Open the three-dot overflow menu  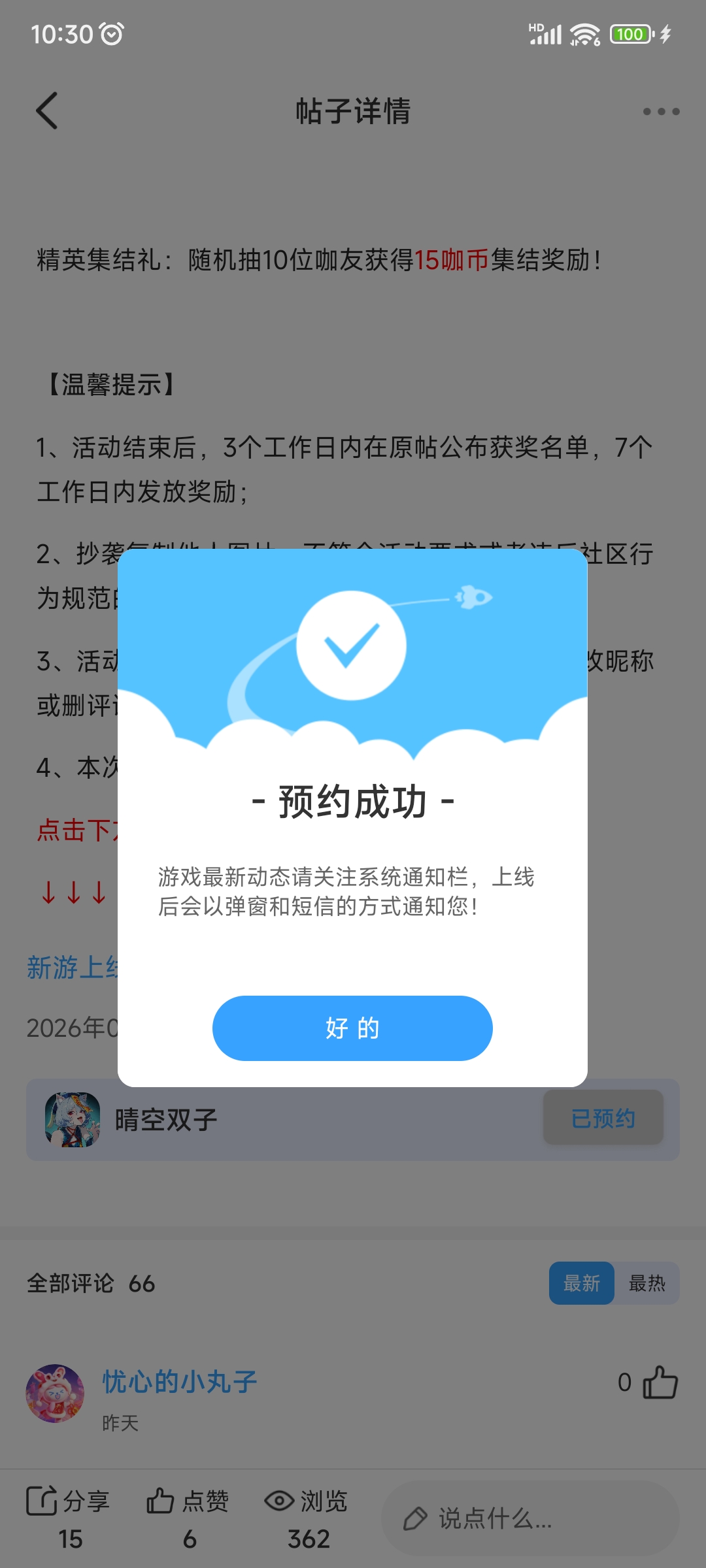click(x=661, y=112)
